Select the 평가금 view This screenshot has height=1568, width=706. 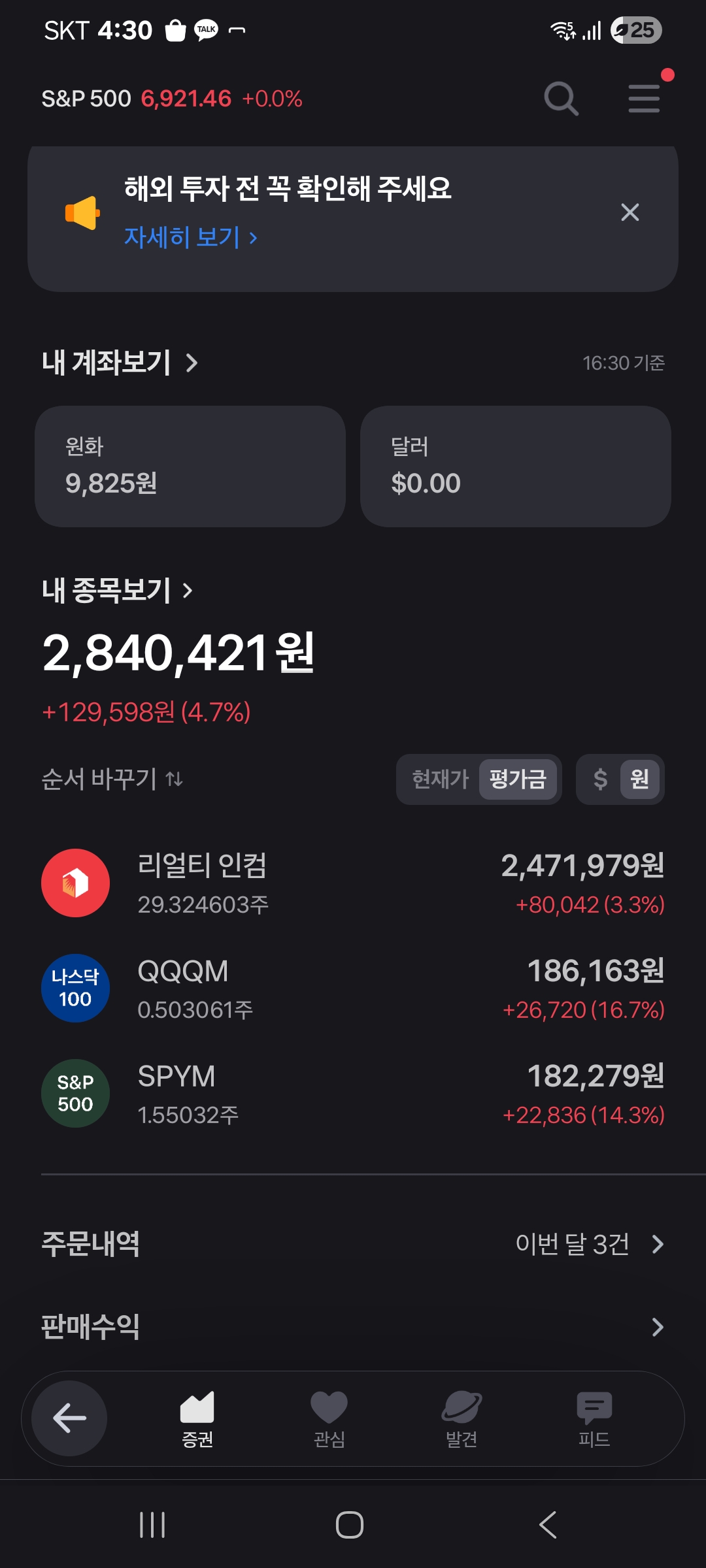(x=518, y=779)
